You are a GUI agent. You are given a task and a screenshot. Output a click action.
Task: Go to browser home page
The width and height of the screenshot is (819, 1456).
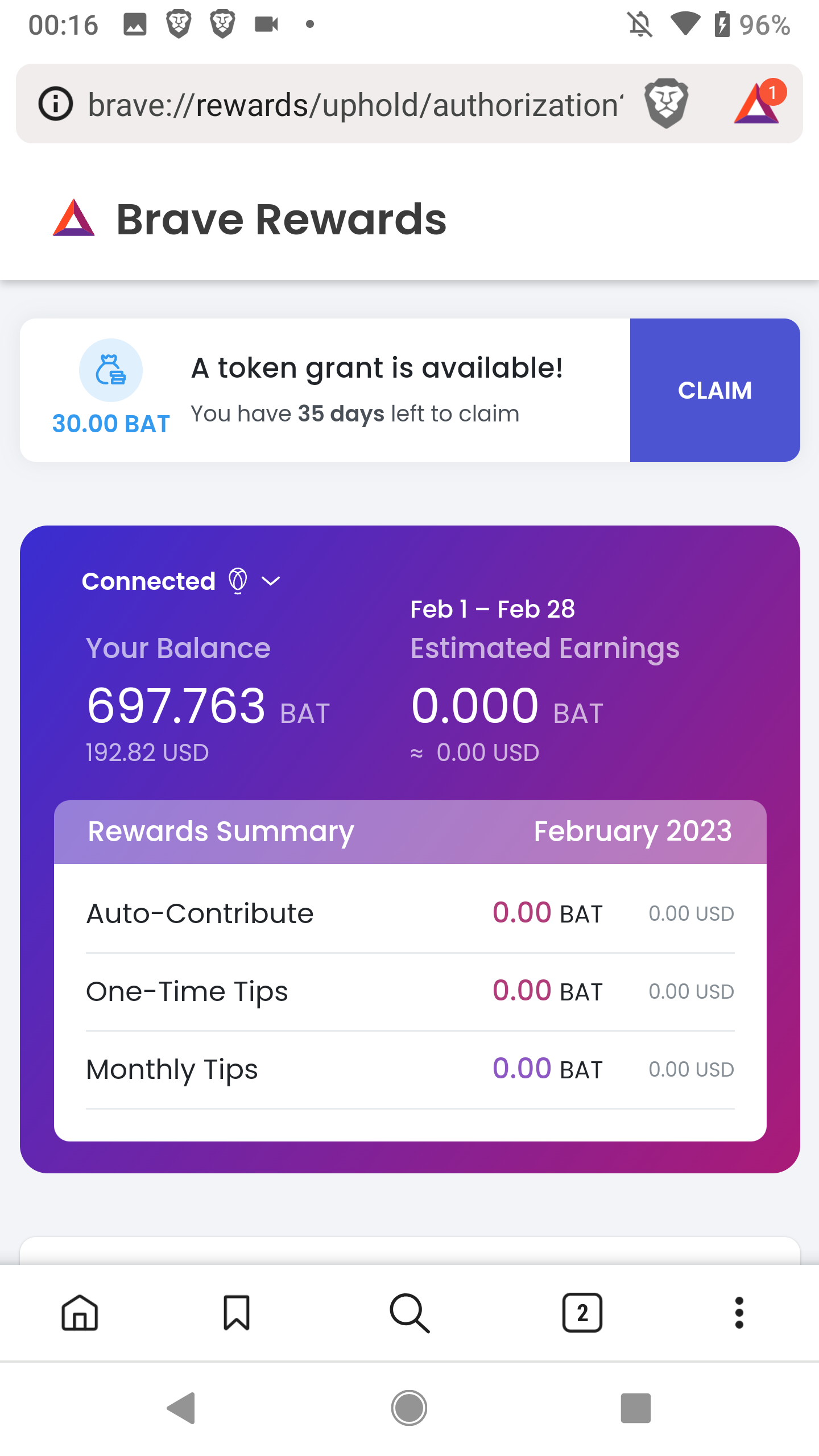80,1313
